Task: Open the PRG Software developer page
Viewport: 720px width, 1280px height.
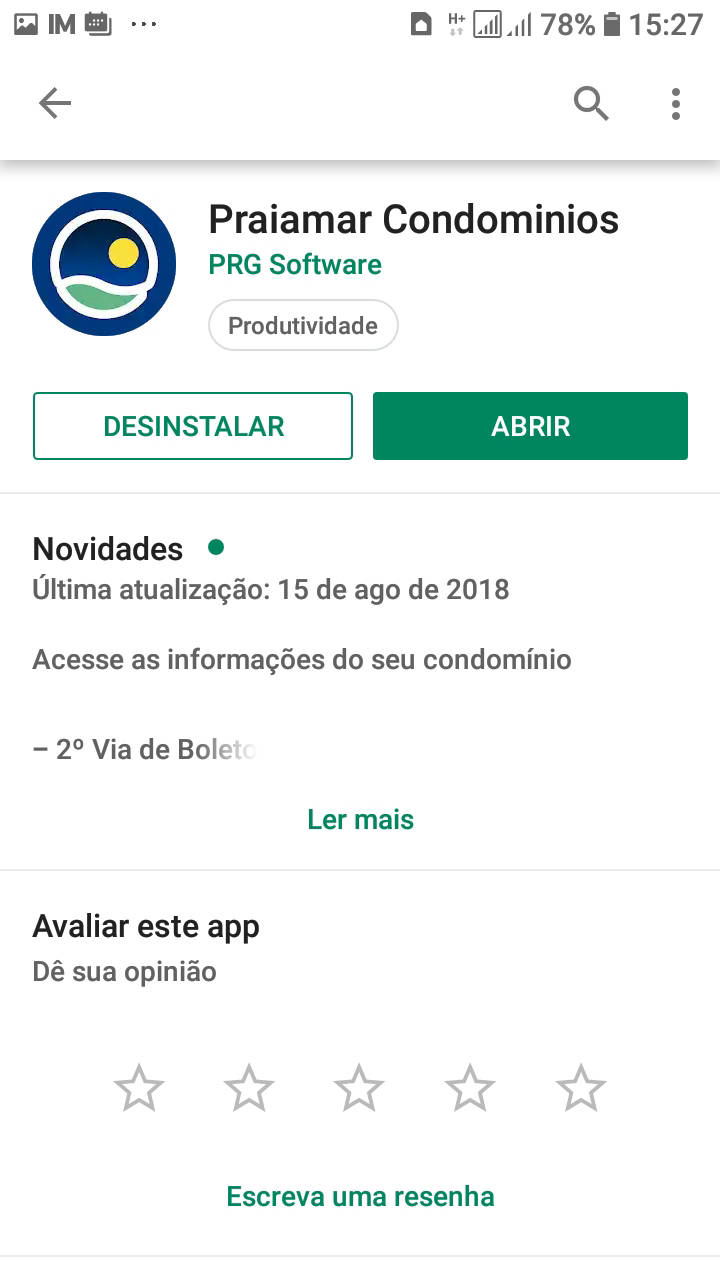Action: click(295, 265)
